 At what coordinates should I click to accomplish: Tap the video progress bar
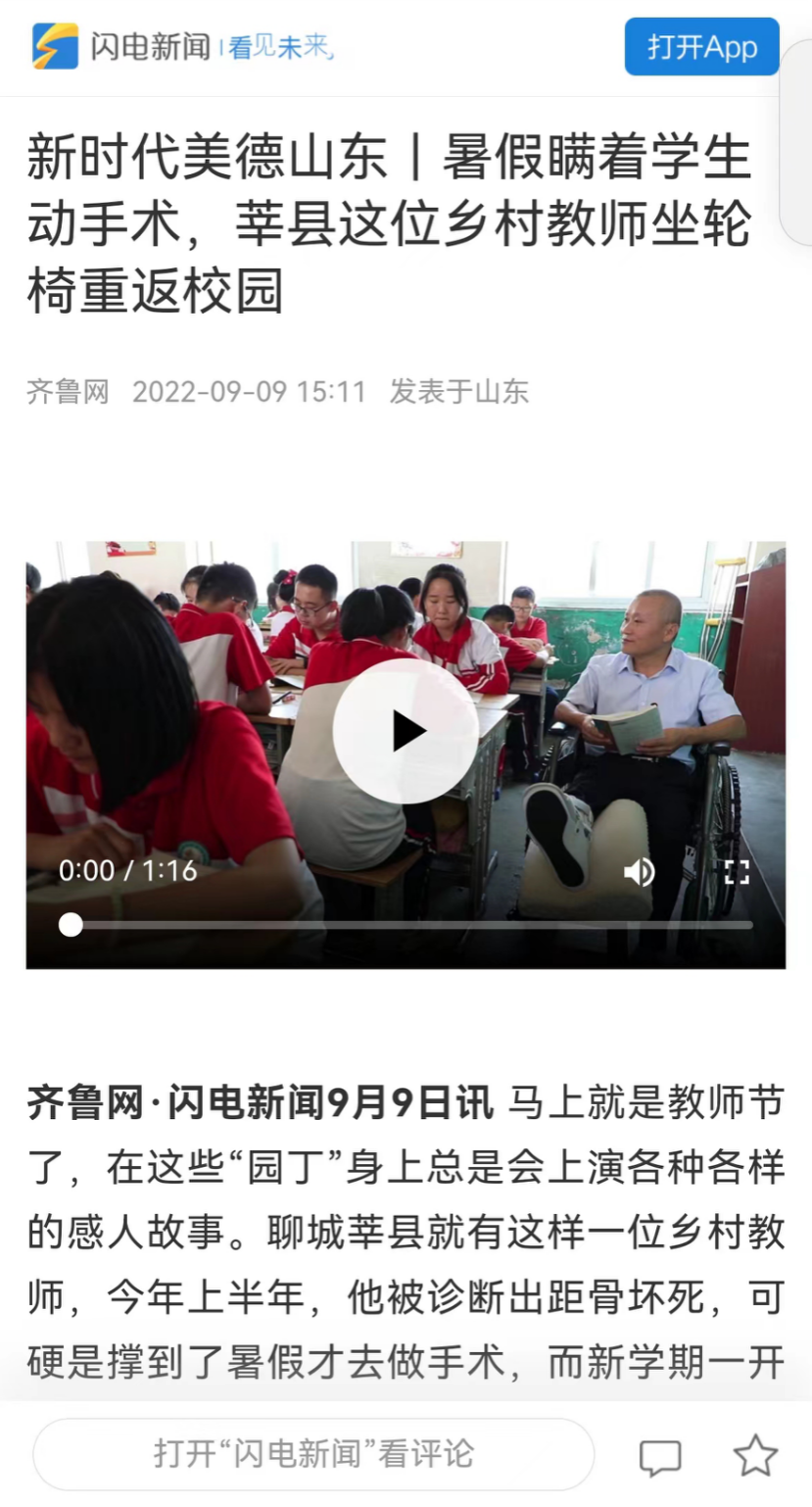[411, 925]
